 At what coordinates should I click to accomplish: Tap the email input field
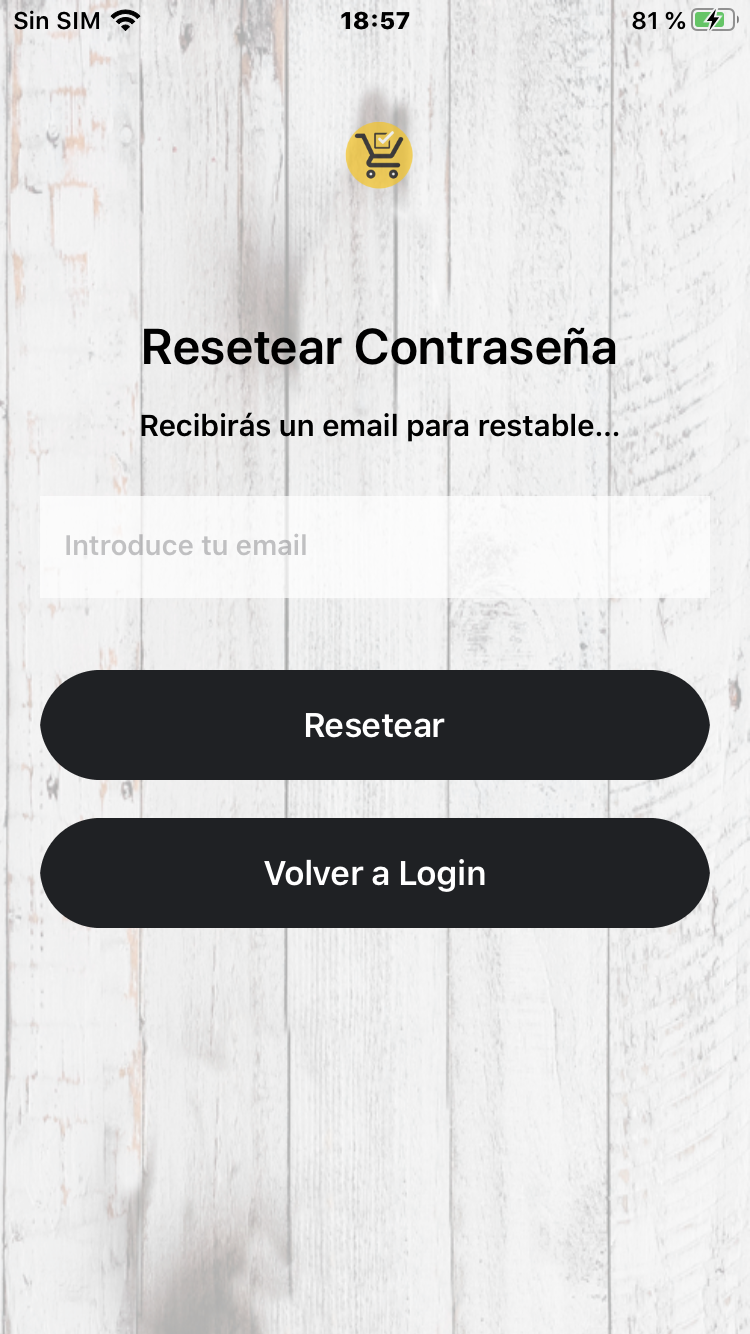[x=375, y=546]
